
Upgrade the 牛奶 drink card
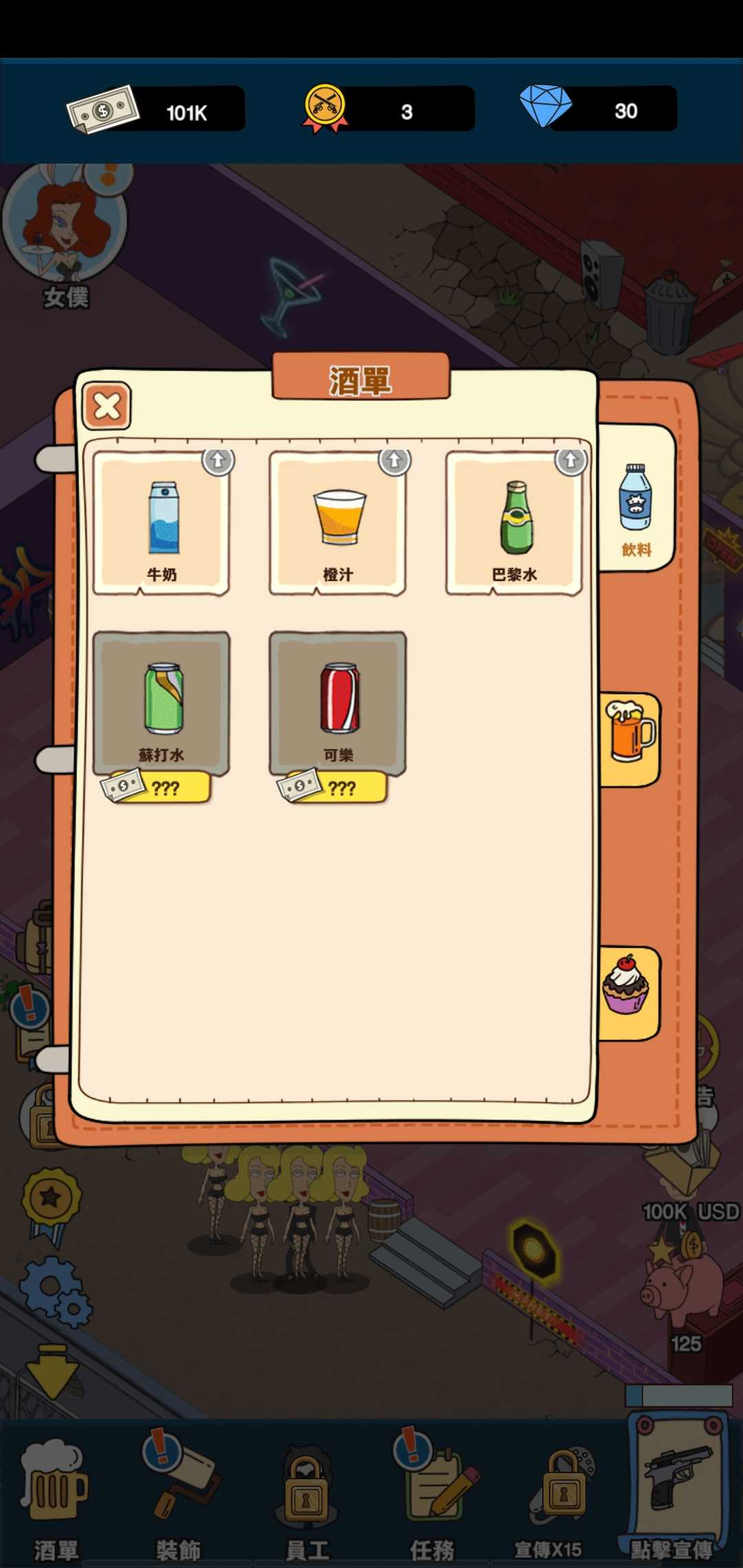(218, 461)
